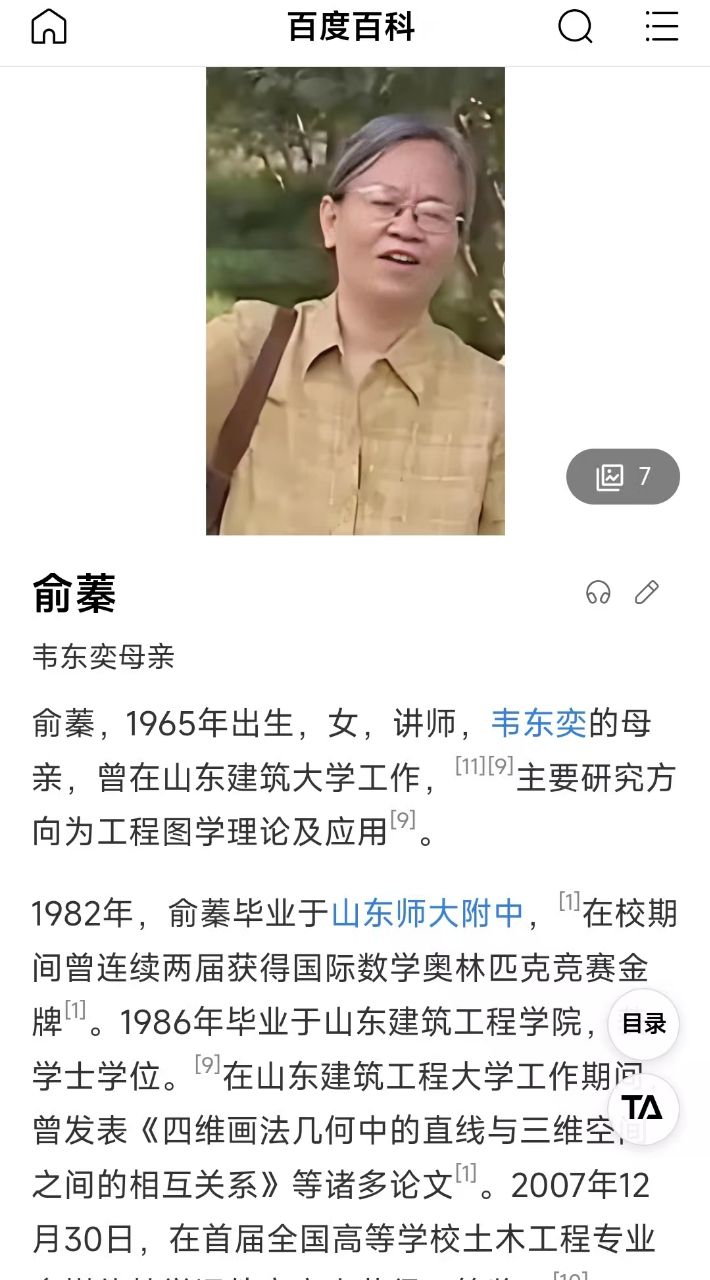Open the photo gallery with 7 images
Screen dimensions: 710x1280
pos(623,477)
